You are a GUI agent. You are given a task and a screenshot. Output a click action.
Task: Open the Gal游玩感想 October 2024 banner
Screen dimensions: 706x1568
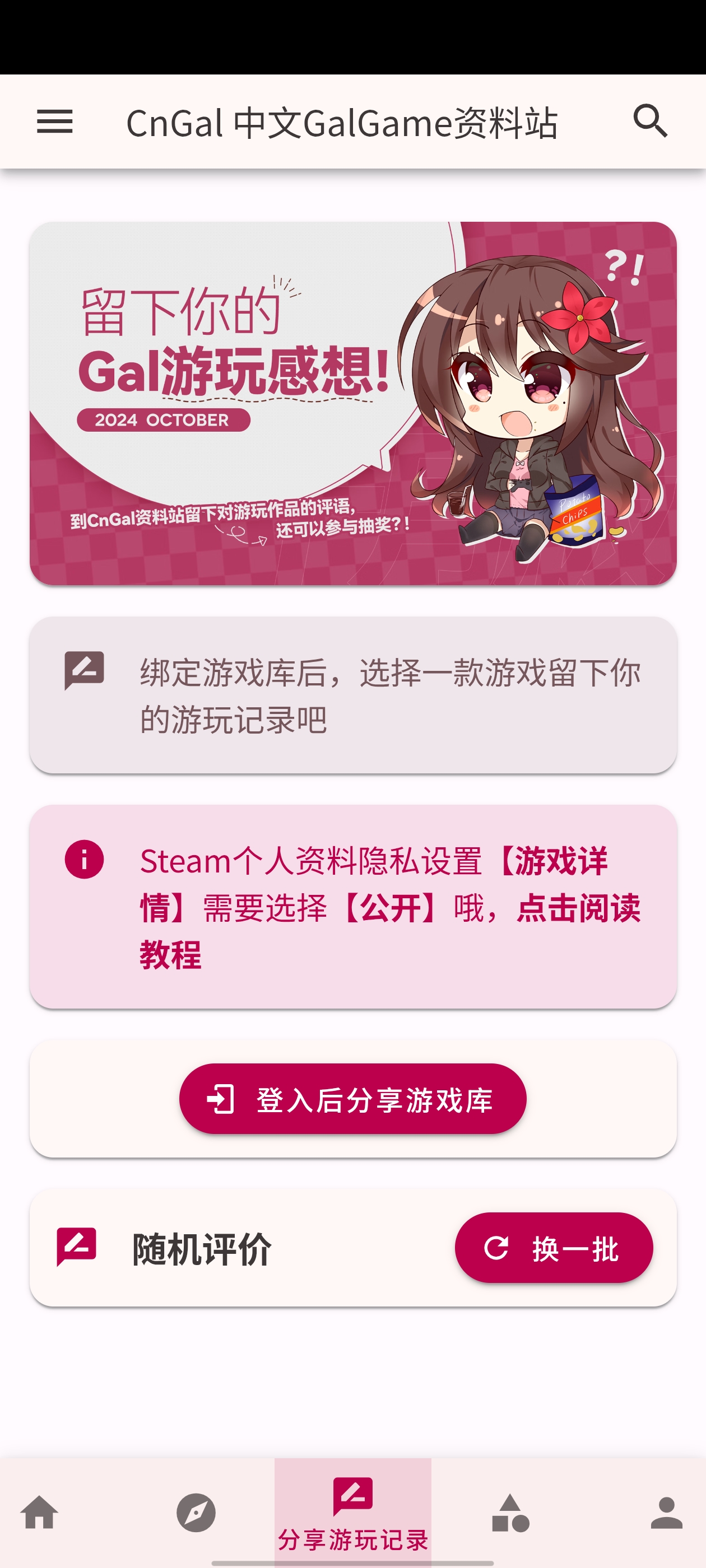pos(352,403)
